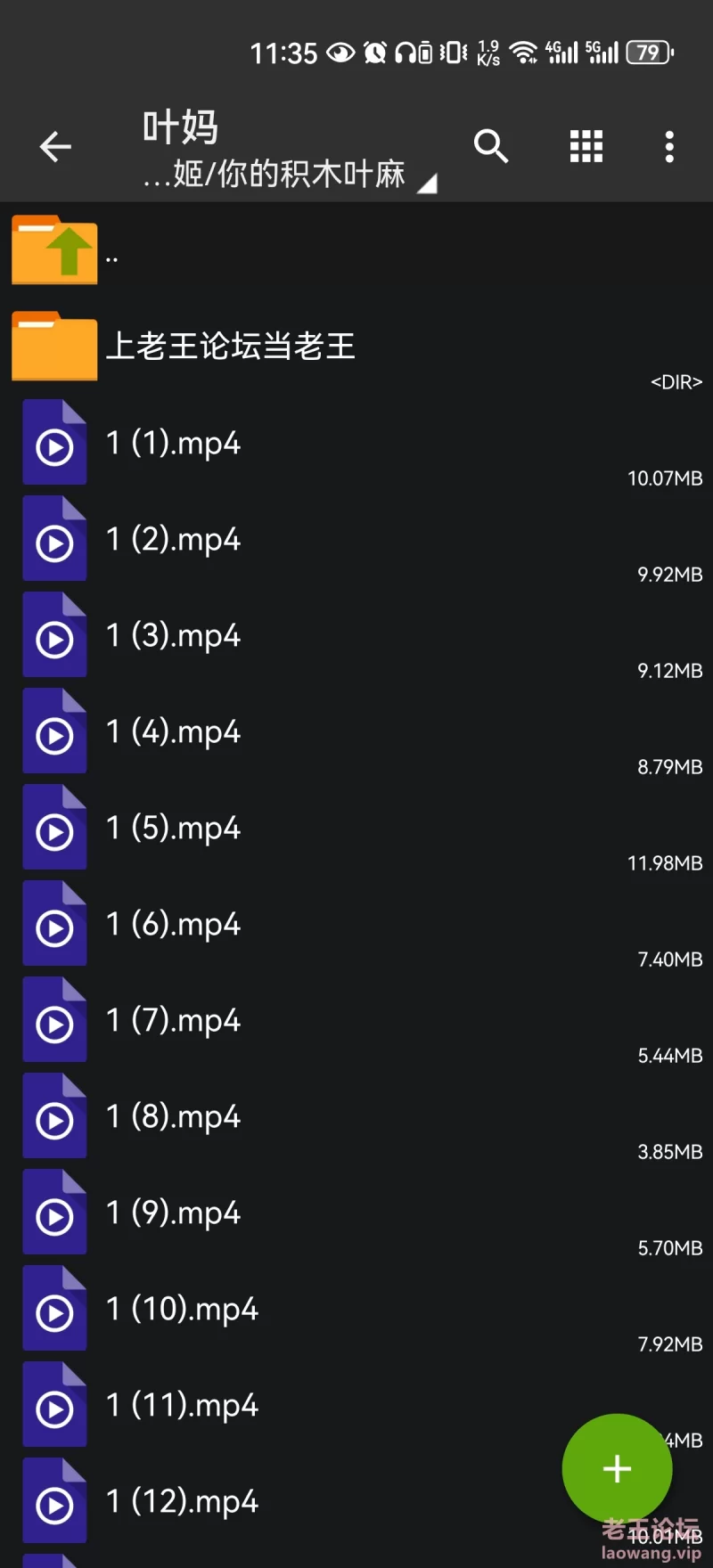Go back using the arrow icon
The height and width of the screenshot is (1568, 713).
pos(55,146)
